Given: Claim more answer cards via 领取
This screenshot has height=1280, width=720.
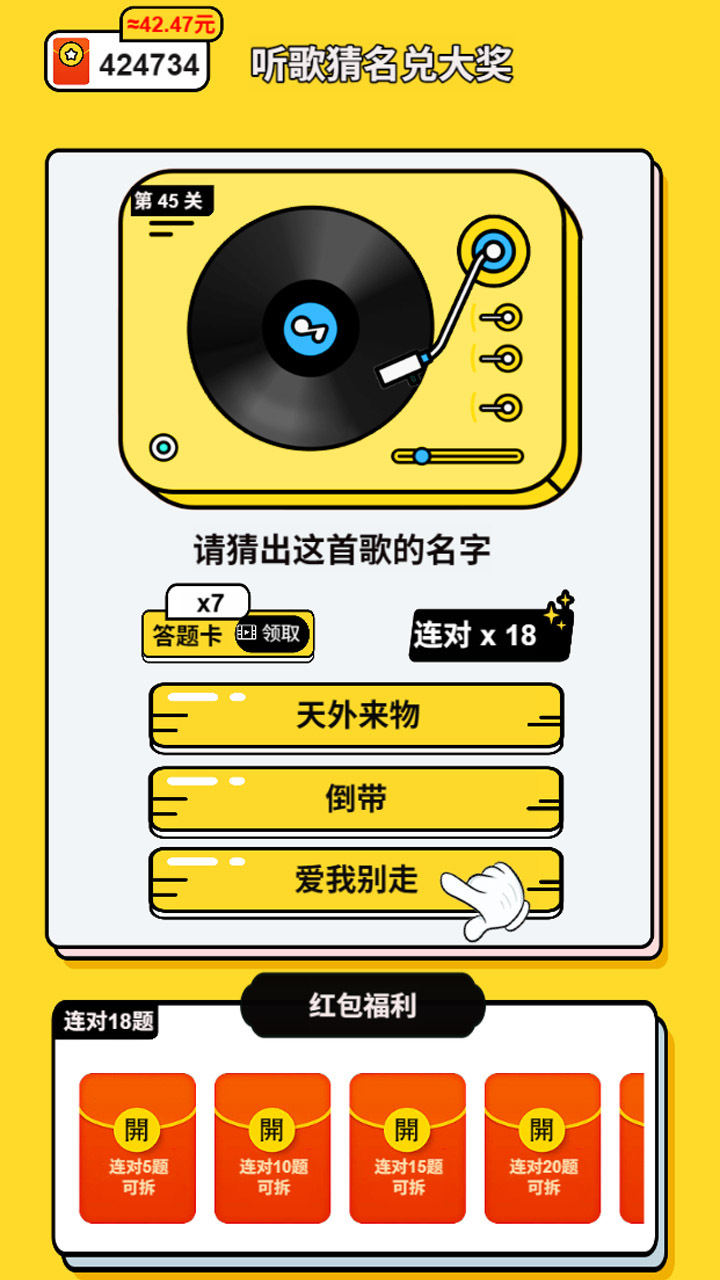Looking at the screenshot, I should click(x=271, y=633).
